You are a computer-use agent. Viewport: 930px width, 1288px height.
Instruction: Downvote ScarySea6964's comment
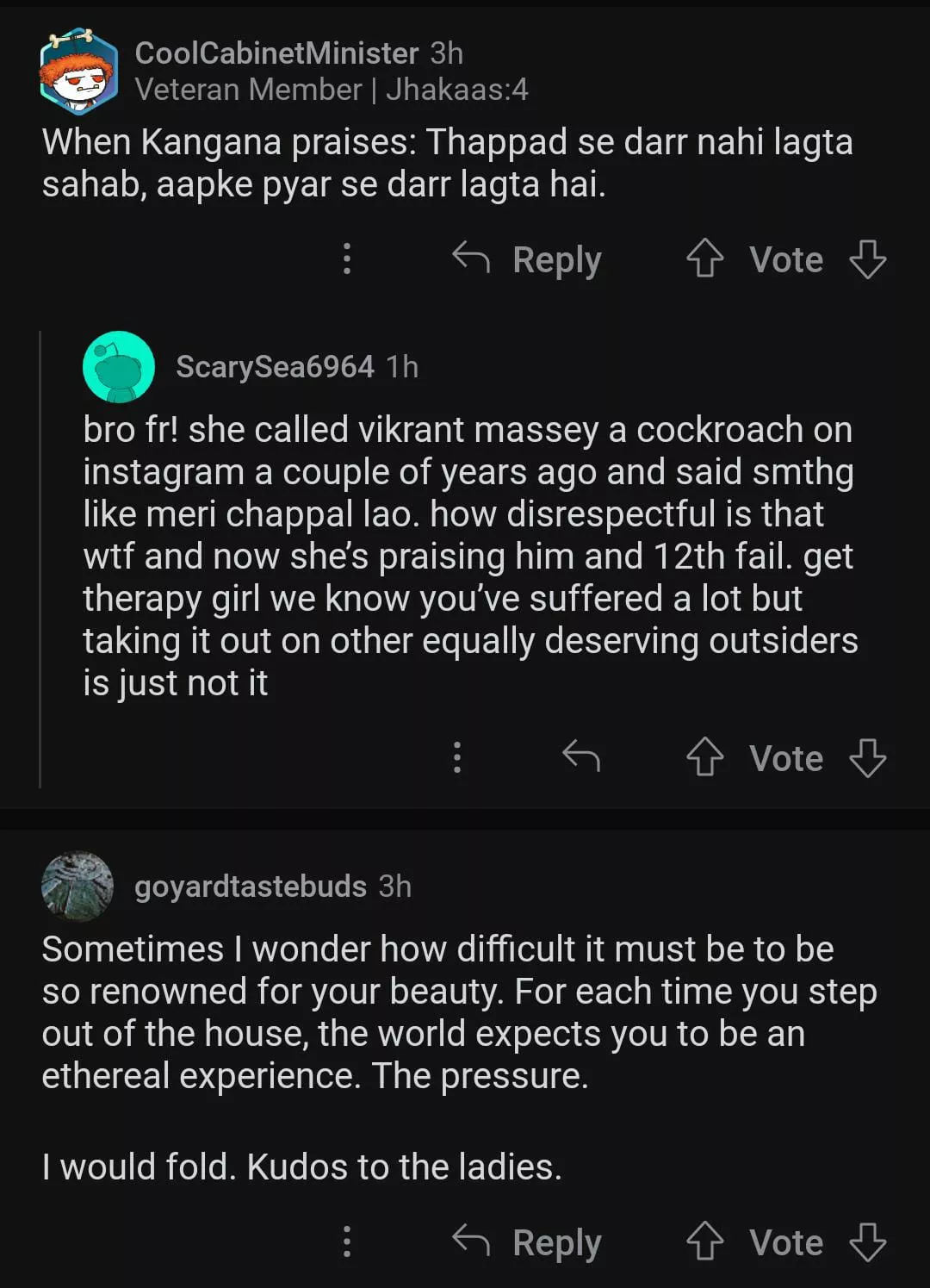867,757
